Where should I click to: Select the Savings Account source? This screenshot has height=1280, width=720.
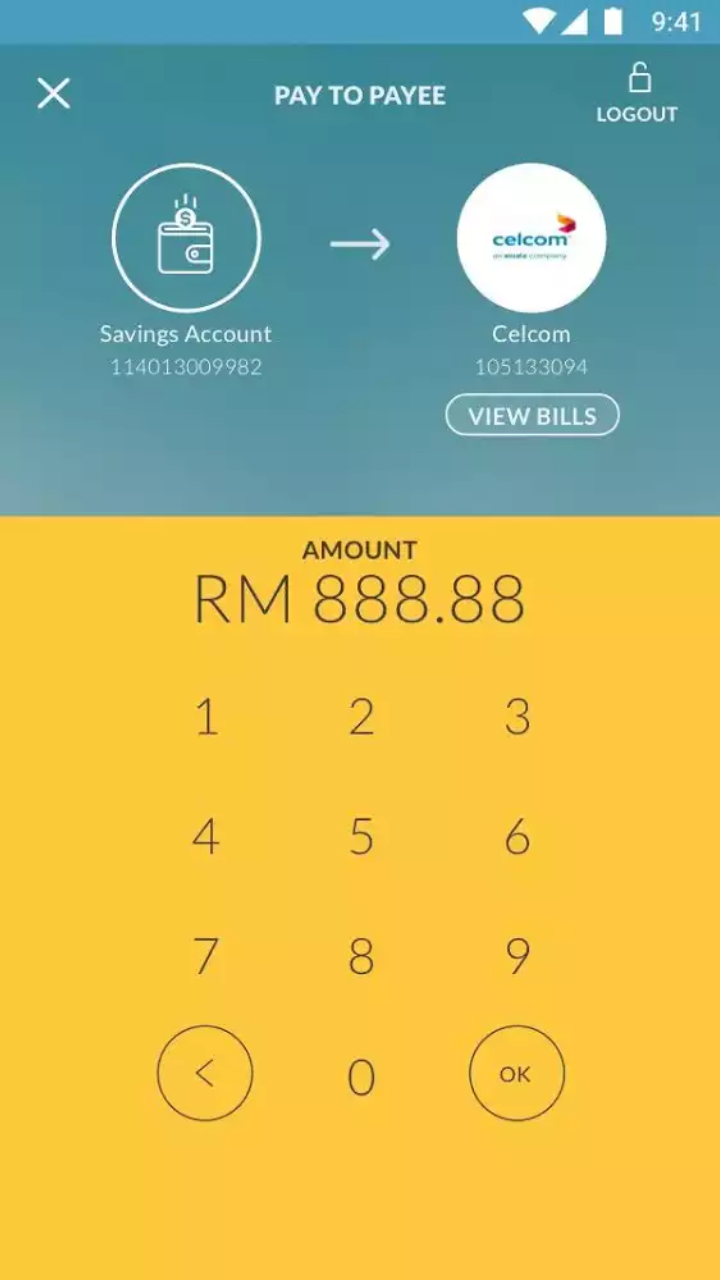click(x=186, y=238)
